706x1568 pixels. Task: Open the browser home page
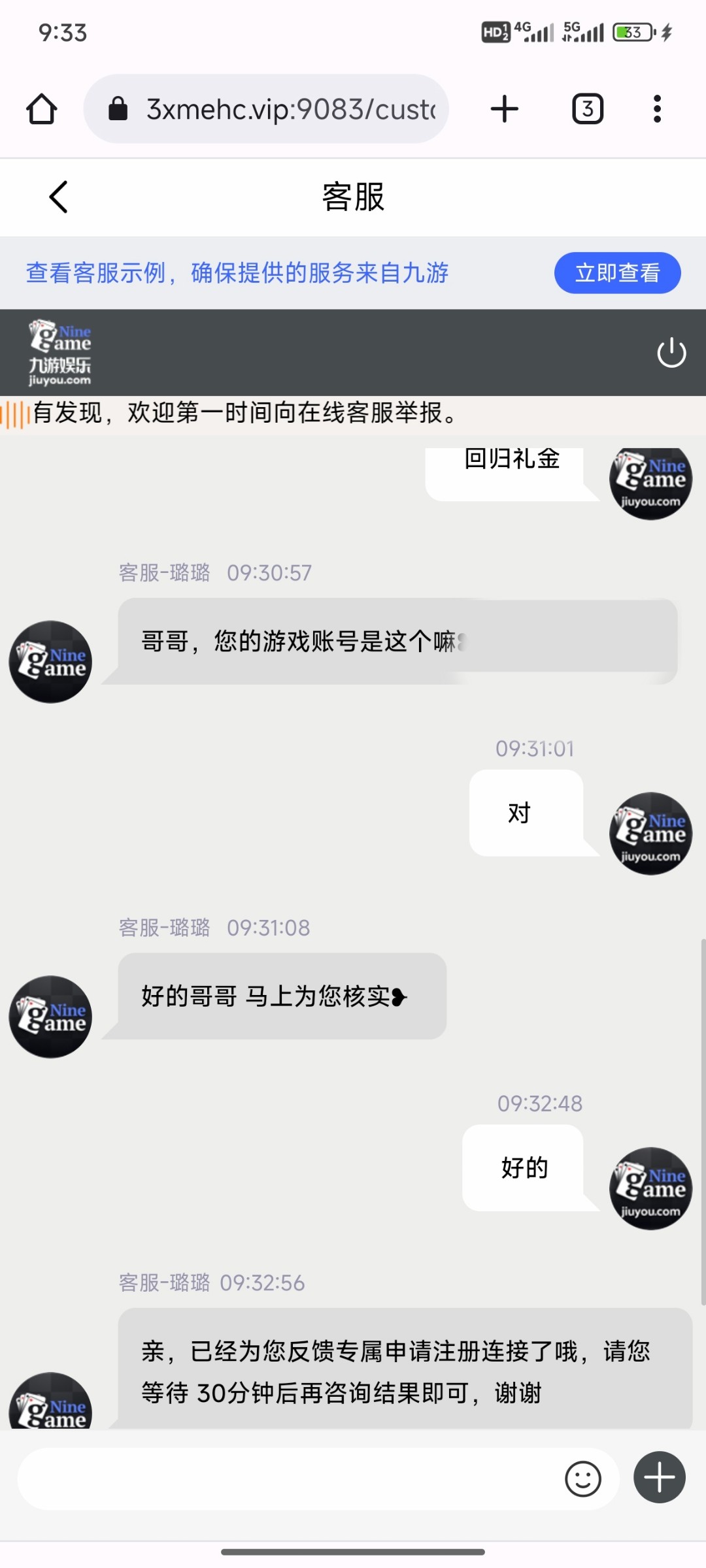[x=42, y=109]
